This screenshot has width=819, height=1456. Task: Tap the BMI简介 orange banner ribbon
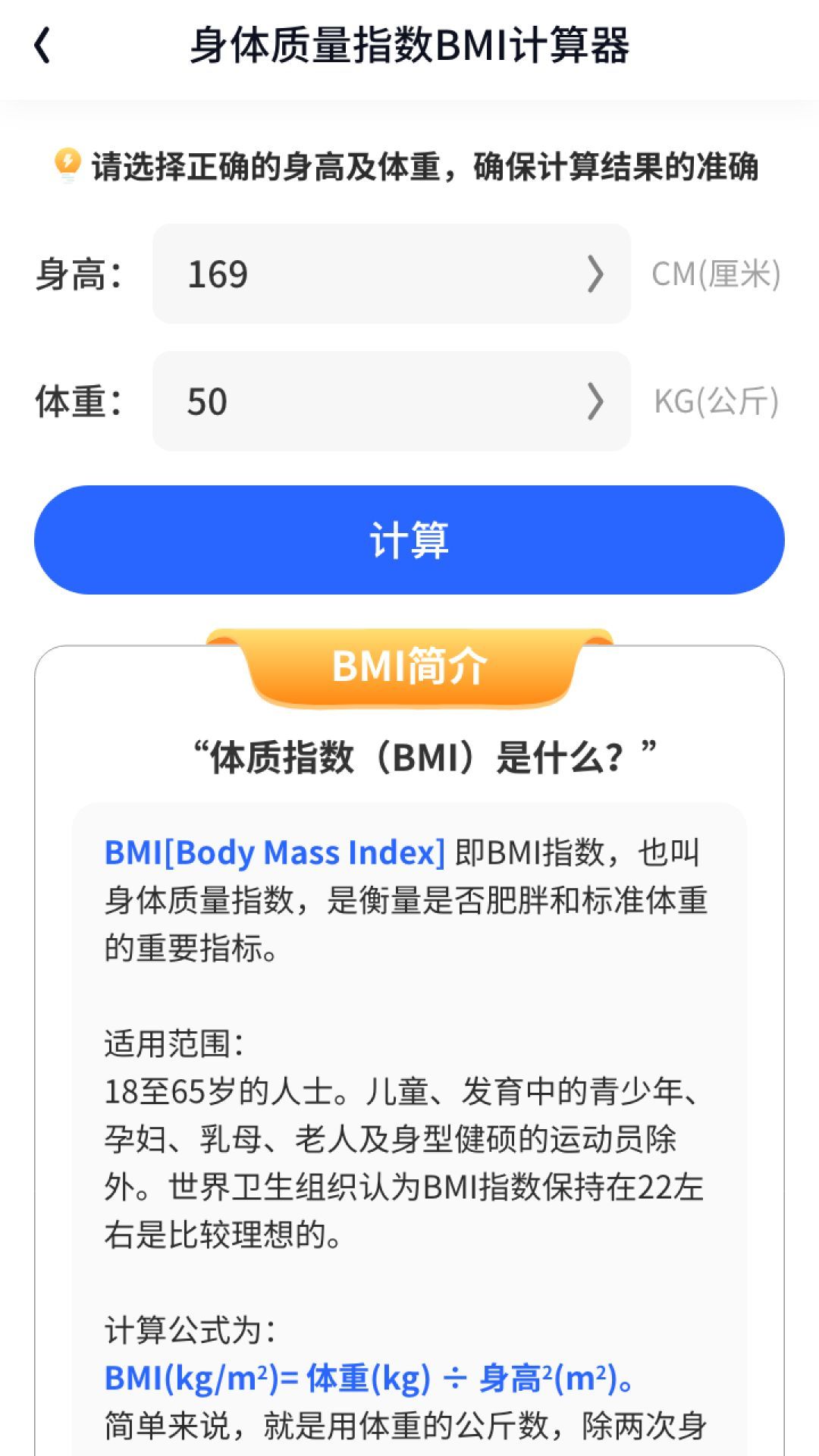click(409, 666)
